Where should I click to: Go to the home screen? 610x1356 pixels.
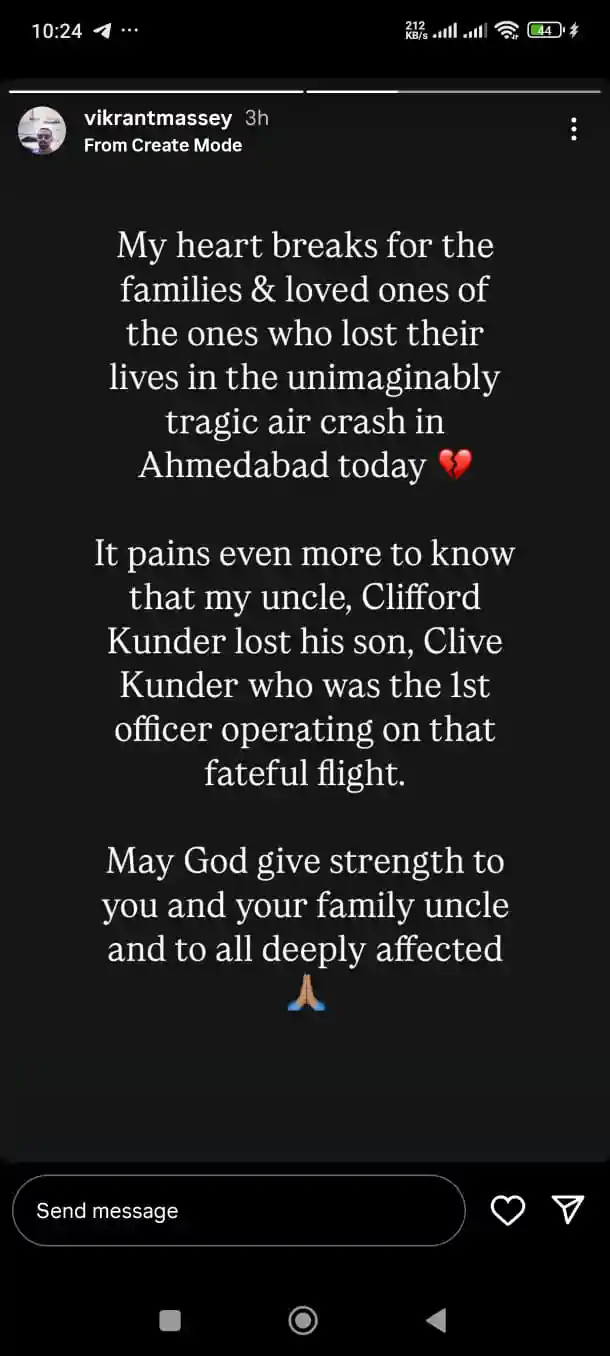pyautogui.click(x=303, y=1320)
